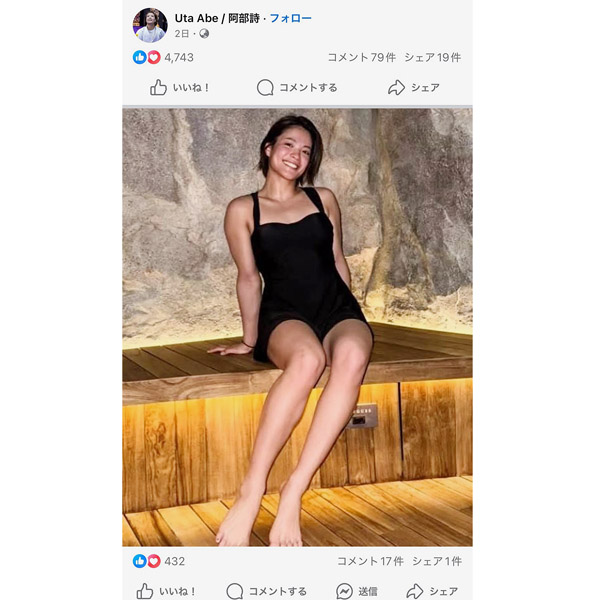This screenshot has width=600, height=600.
Task: Share the post via シェア above the photo
Action: tap(414, 88)
